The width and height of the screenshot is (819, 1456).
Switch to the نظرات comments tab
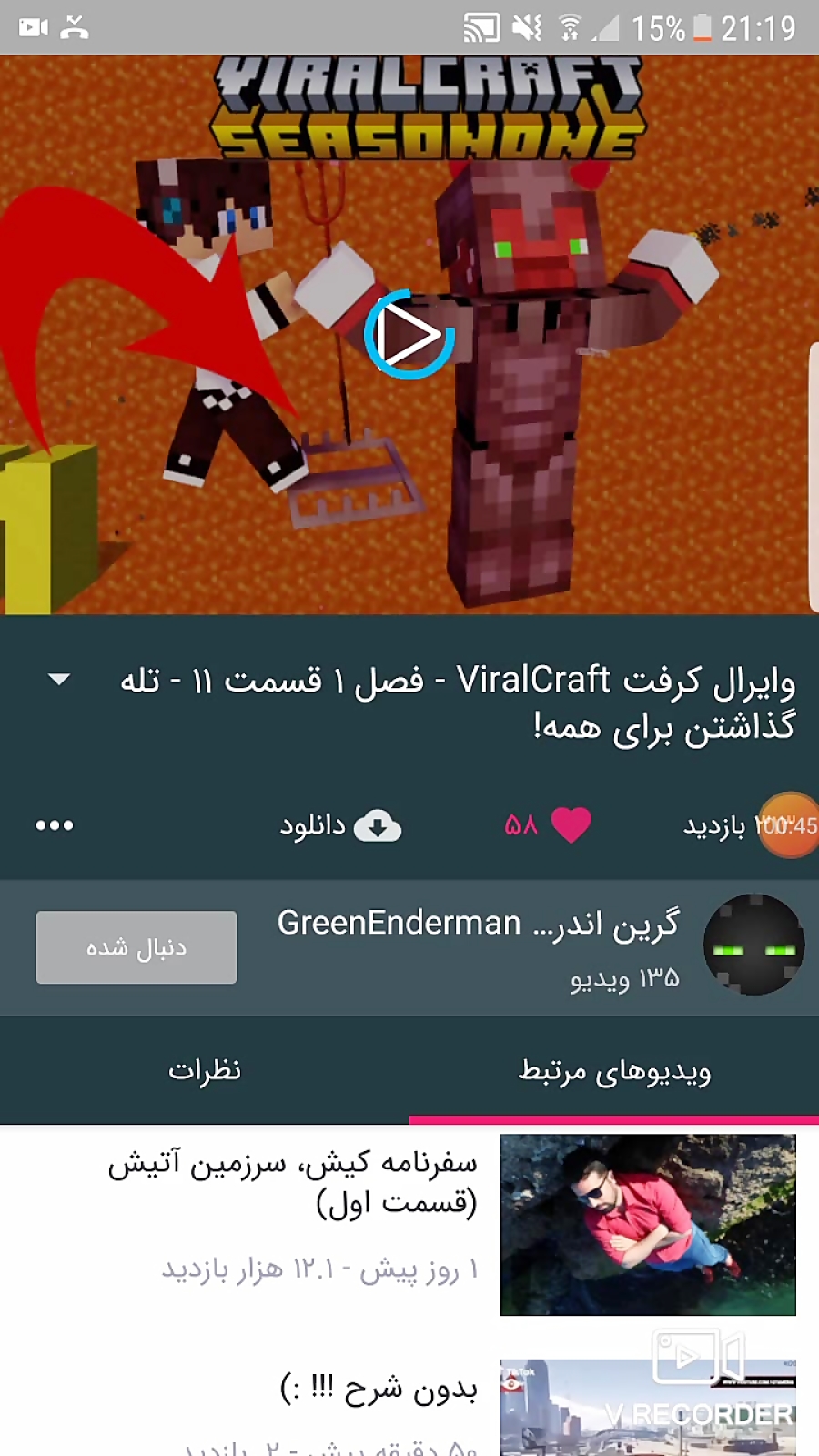pyautogui.click(x=205, y=1070)
